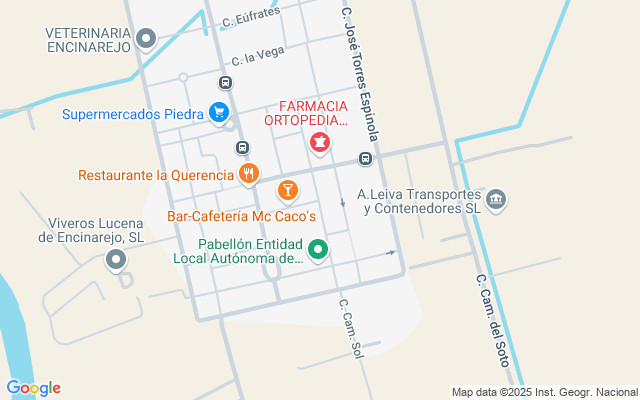640x400 pixels.
Task: Select the Viveros Lucena de Encinarejo marker
Action: pyautogui.click(x=116, y=261)
